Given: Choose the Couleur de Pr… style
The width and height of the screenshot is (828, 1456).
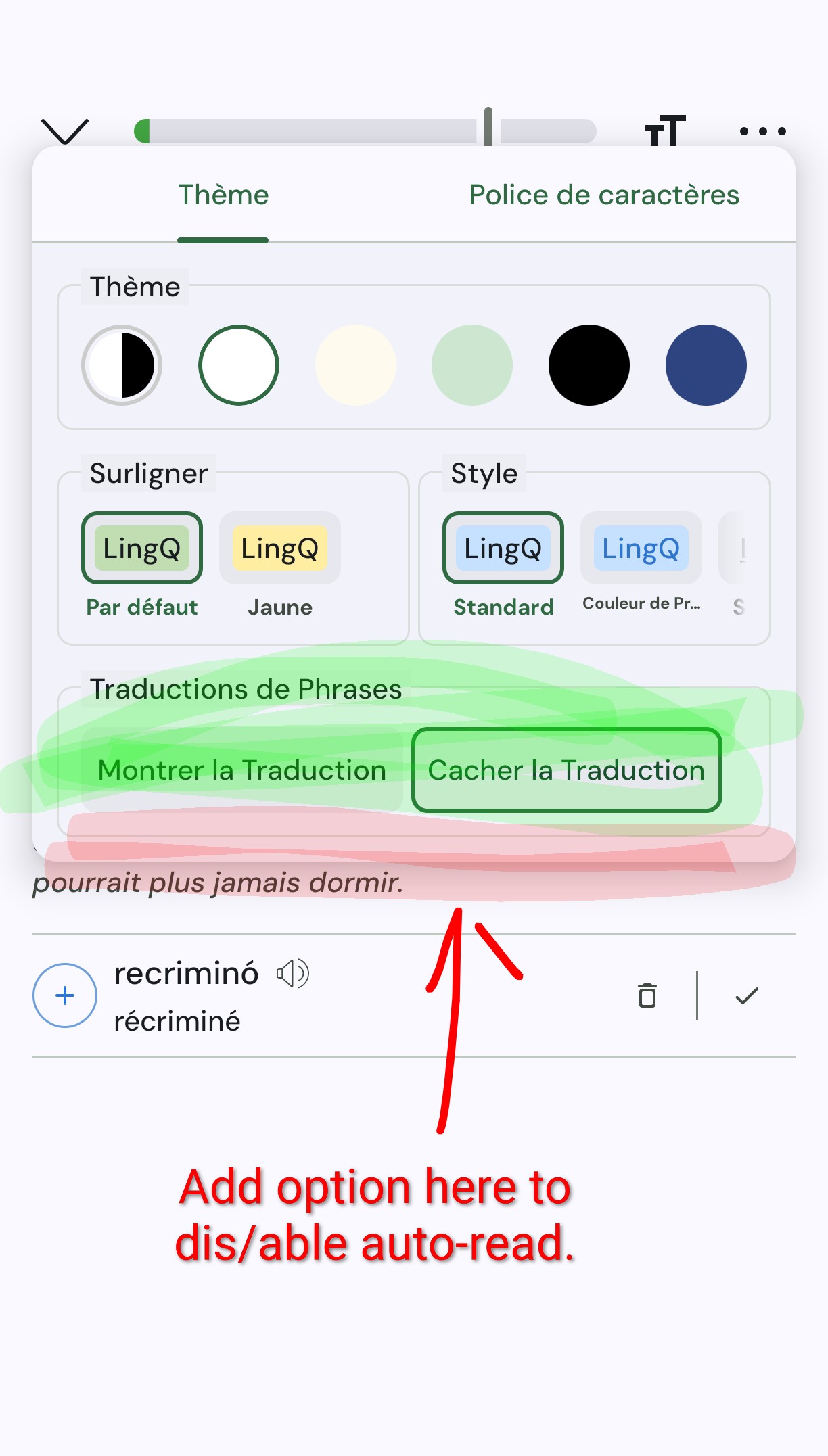Looking at the screenshot, I should (641, 548).
